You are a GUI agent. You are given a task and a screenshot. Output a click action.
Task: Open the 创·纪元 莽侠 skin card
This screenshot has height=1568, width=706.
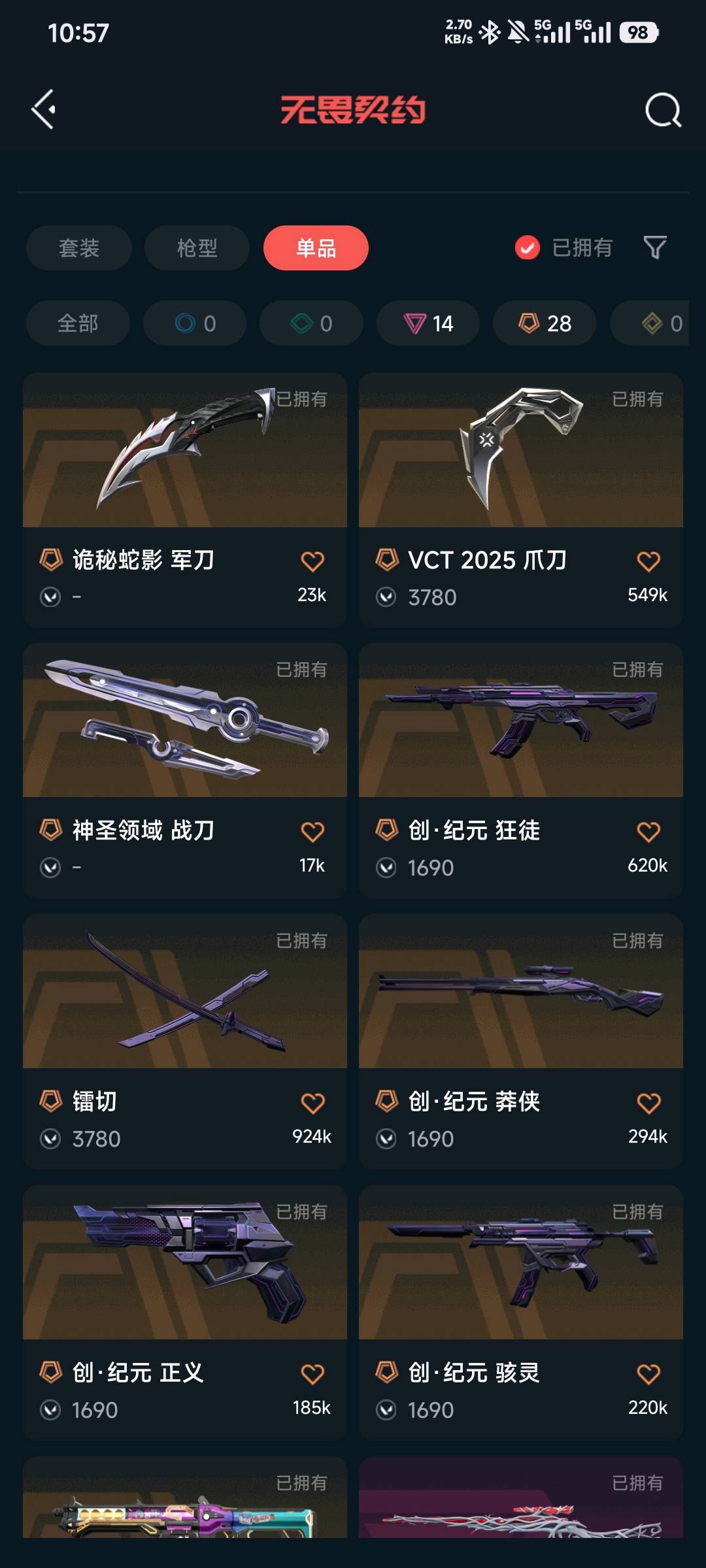(x=521, y=1041)
